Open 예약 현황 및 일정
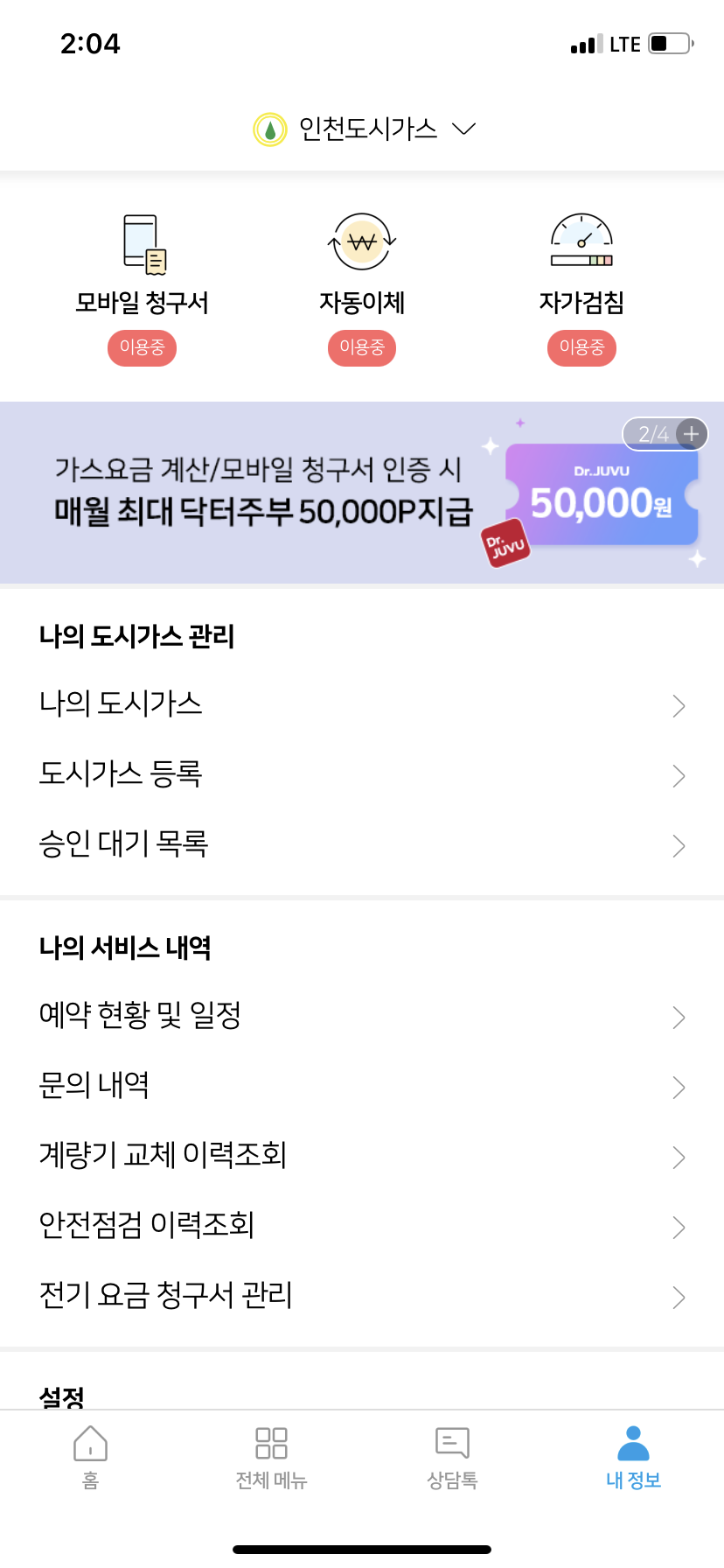Image resolution: width=724 pixels, height=1568 pixels. [362, 1016]
